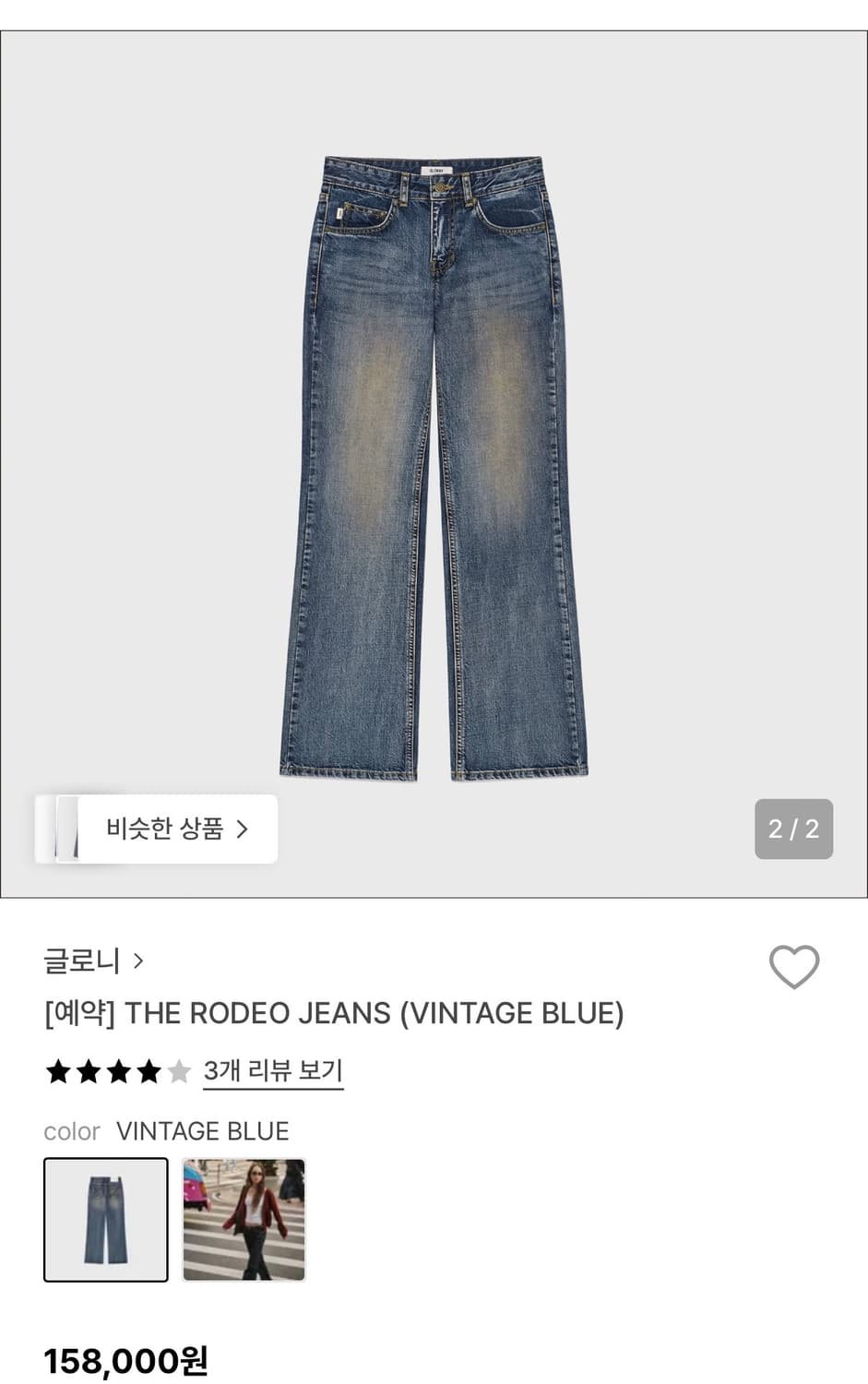This screenshot has height=1384, width=868.
Task: Tap the model street-photo thumbnail
Action: 244,1220
